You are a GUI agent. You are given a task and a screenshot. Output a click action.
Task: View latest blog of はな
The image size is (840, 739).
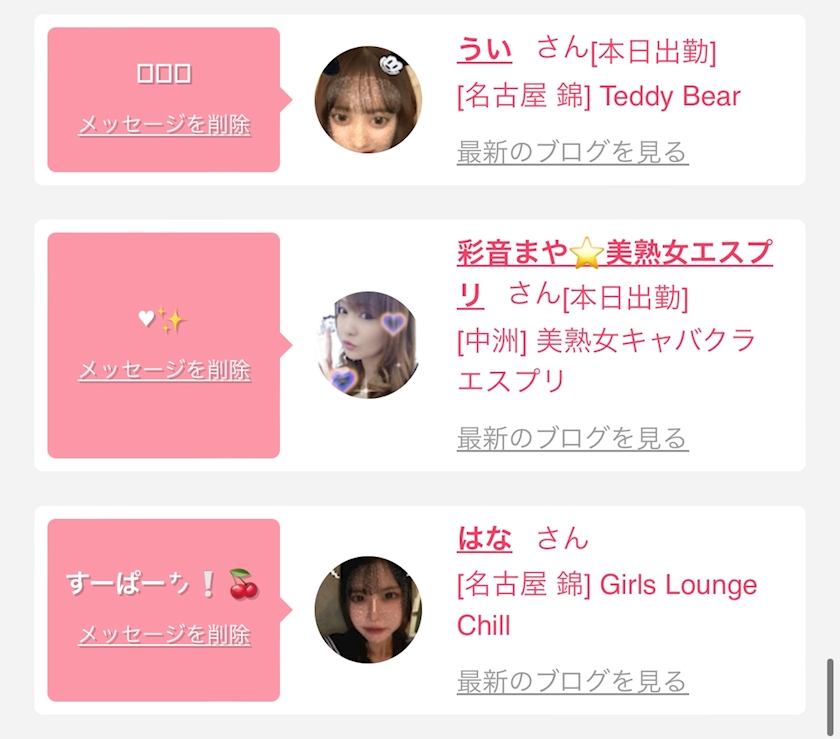[572, 682]
